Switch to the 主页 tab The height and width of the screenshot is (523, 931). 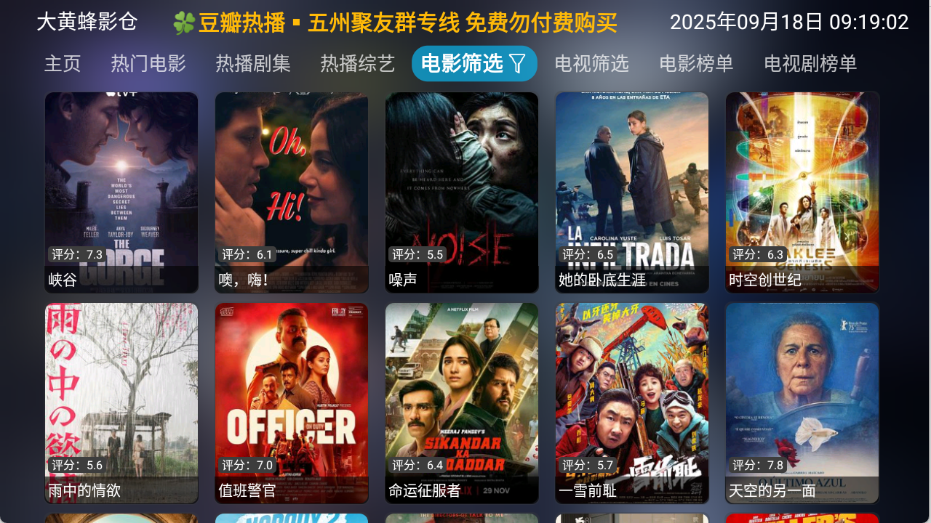point(62,64)
